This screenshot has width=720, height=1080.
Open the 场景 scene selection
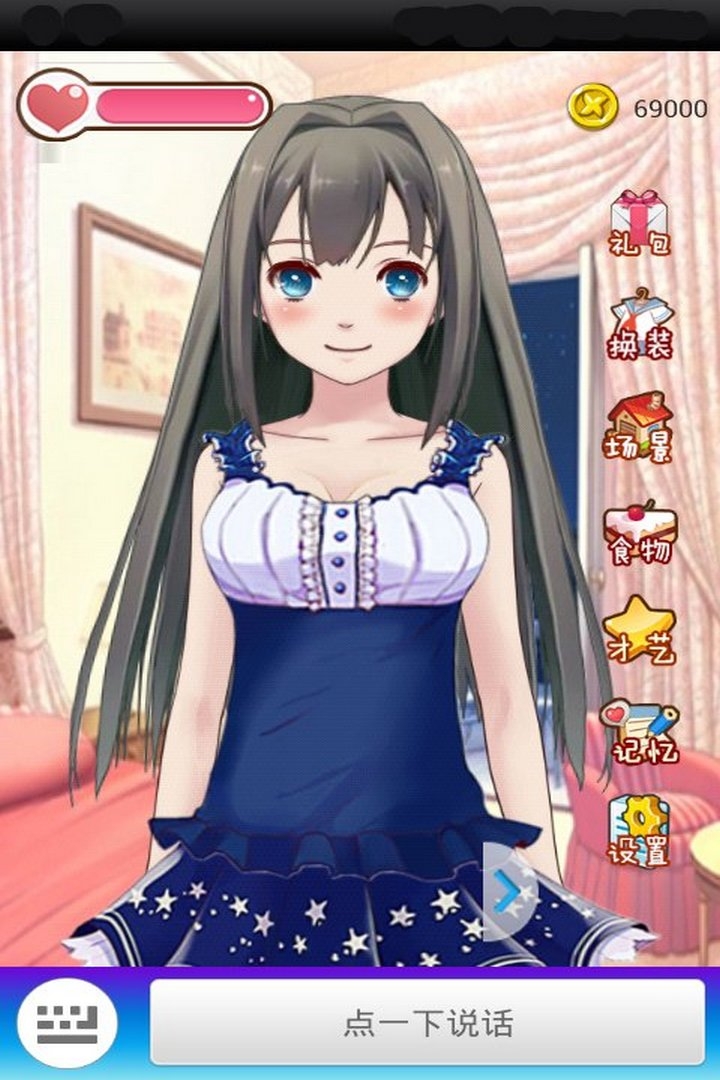(639, 428)
